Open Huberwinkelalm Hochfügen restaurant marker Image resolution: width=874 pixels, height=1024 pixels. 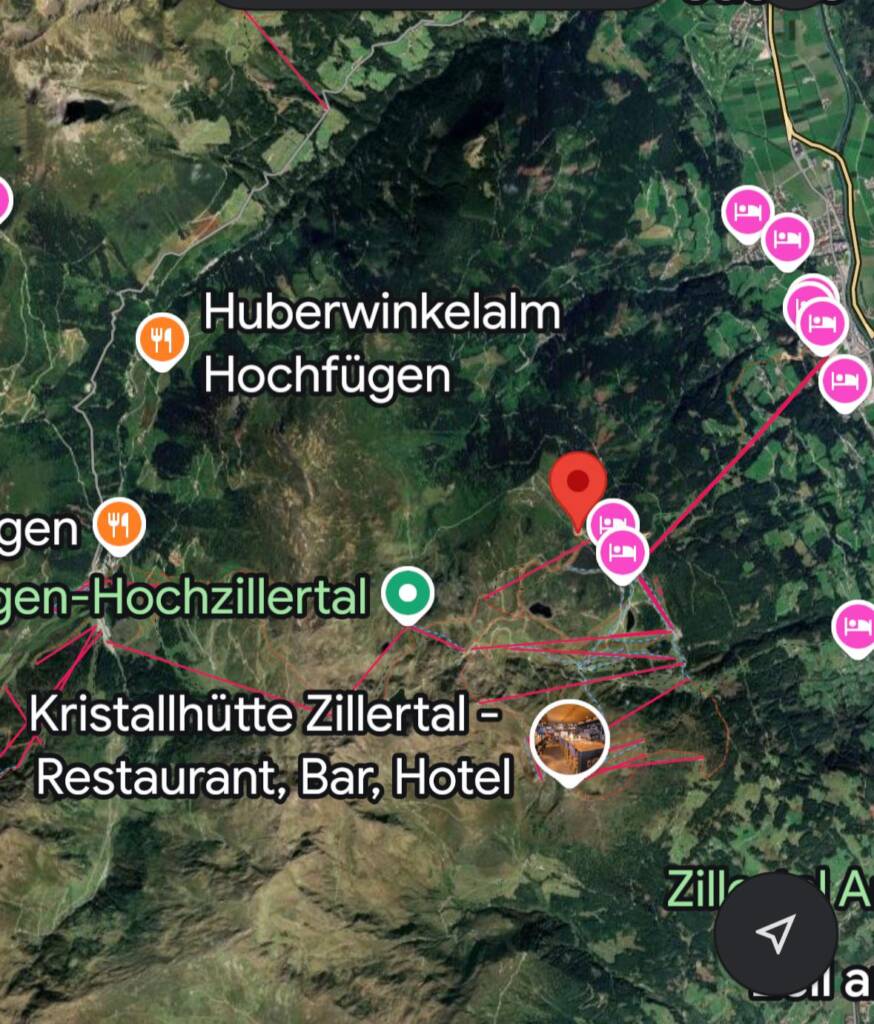[x=162, y=340]
